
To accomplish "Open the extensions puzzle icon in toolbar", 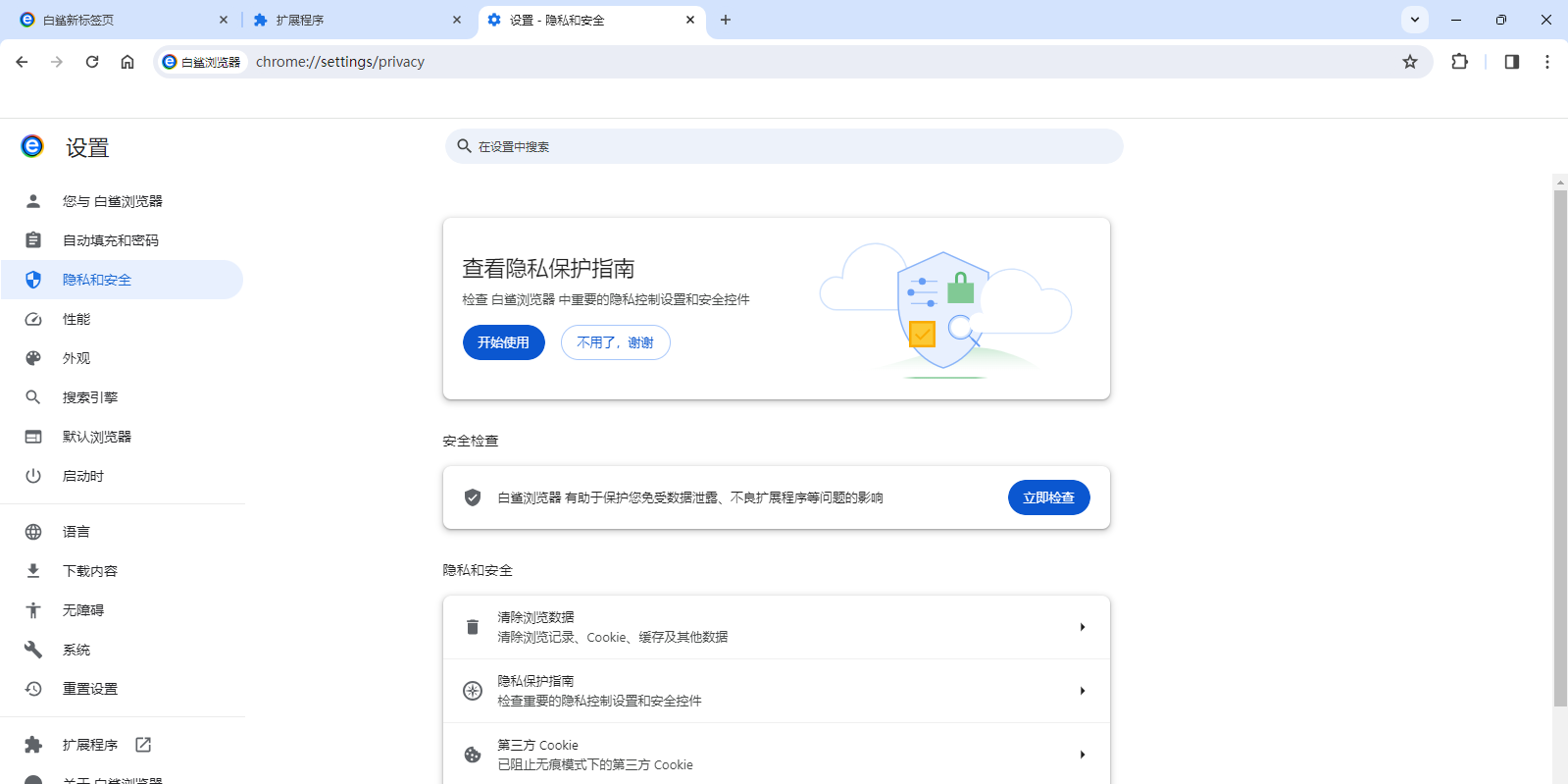I will [x=1459, y=62].
